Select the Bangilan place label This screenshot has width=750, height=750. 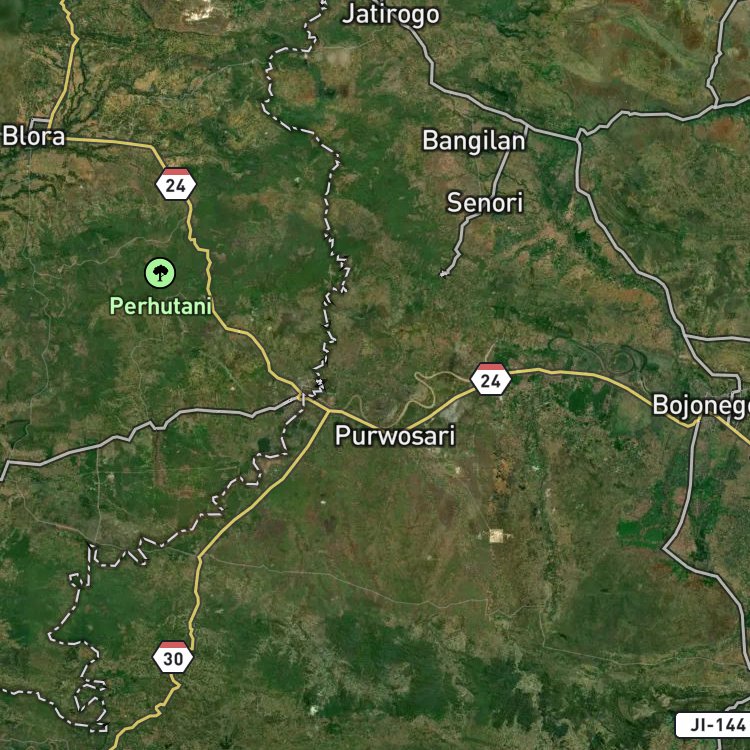coord(474,141)
